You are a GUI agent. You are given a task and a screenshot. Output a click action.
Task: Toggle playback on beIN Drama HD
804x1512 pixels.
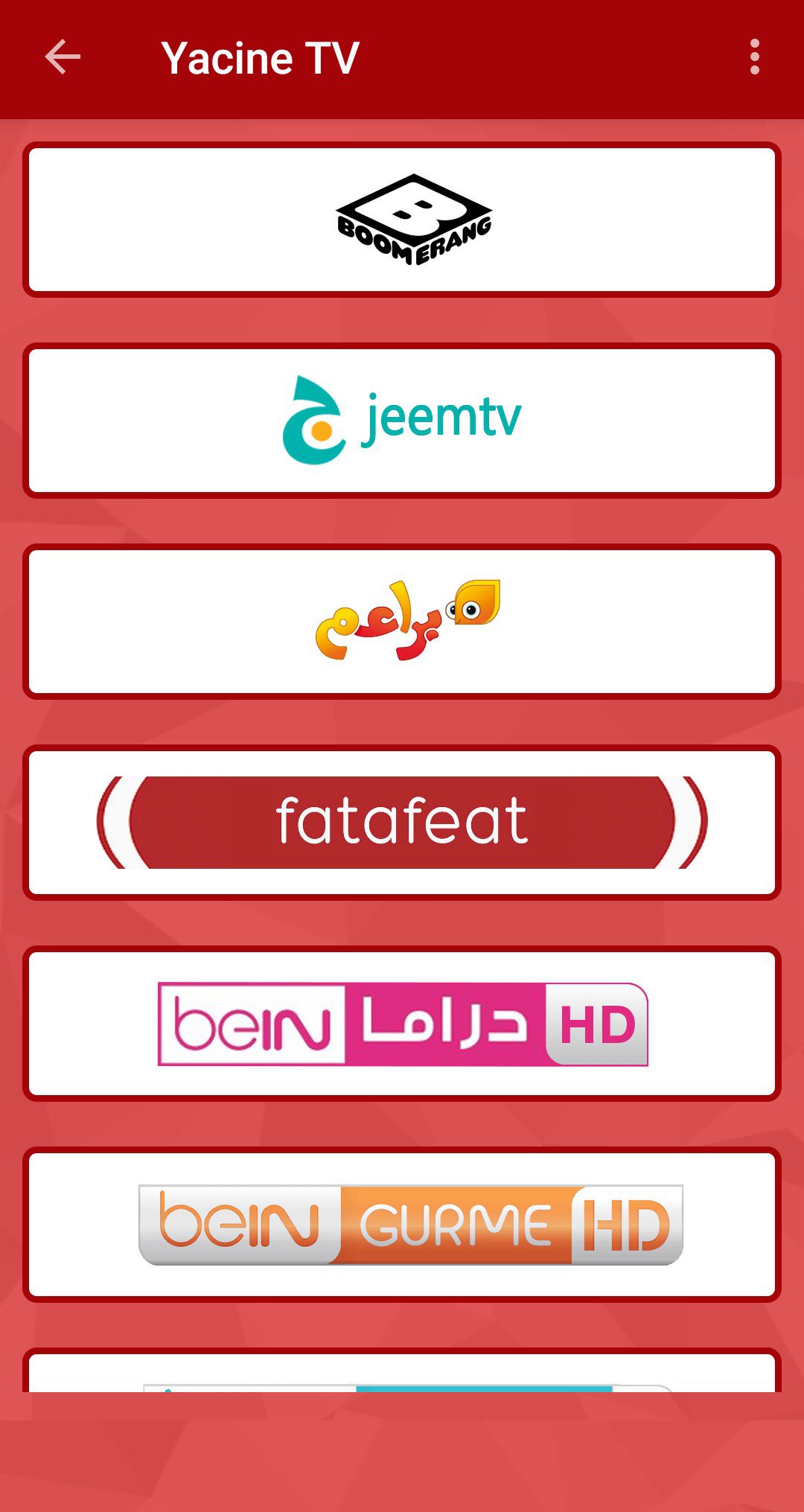402,1022
